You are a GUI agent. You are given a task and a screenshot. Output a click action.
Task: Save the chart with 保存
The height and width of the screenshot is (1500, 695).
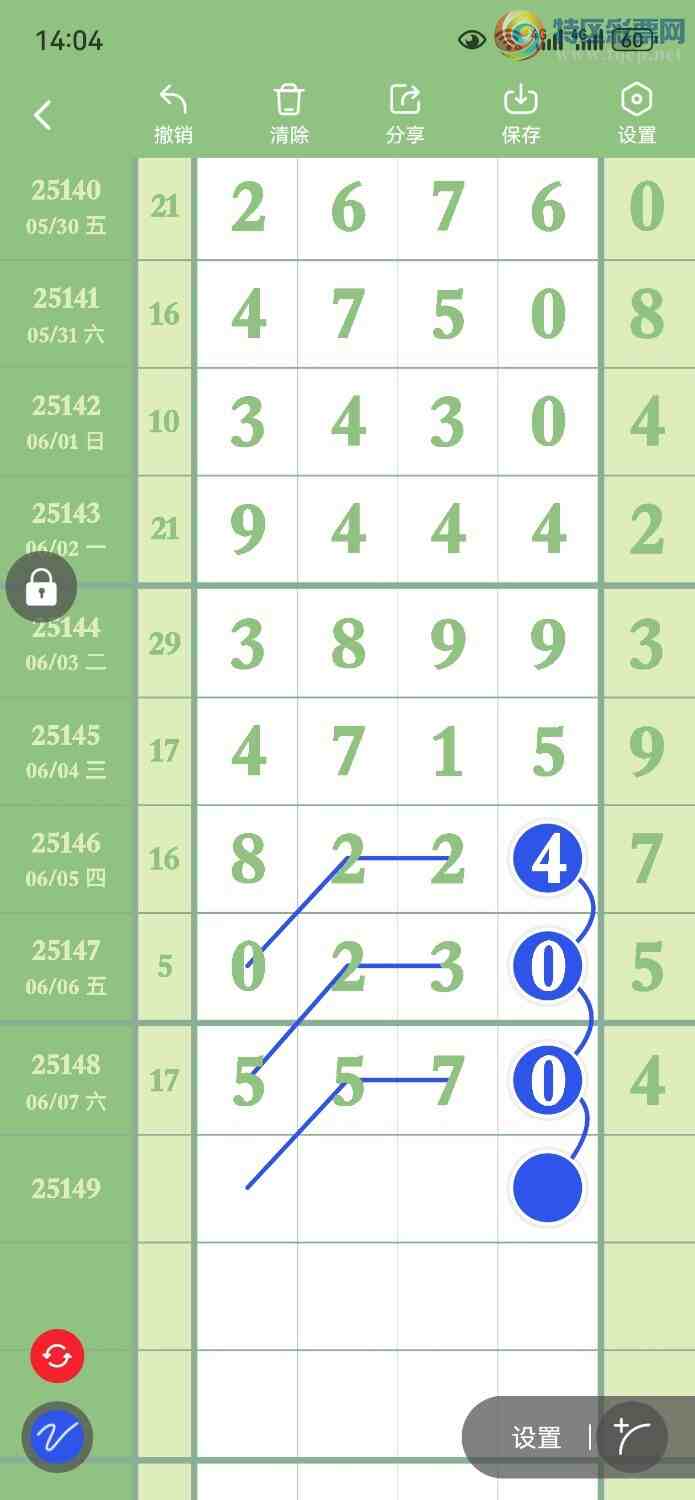(x=520, y=114)
